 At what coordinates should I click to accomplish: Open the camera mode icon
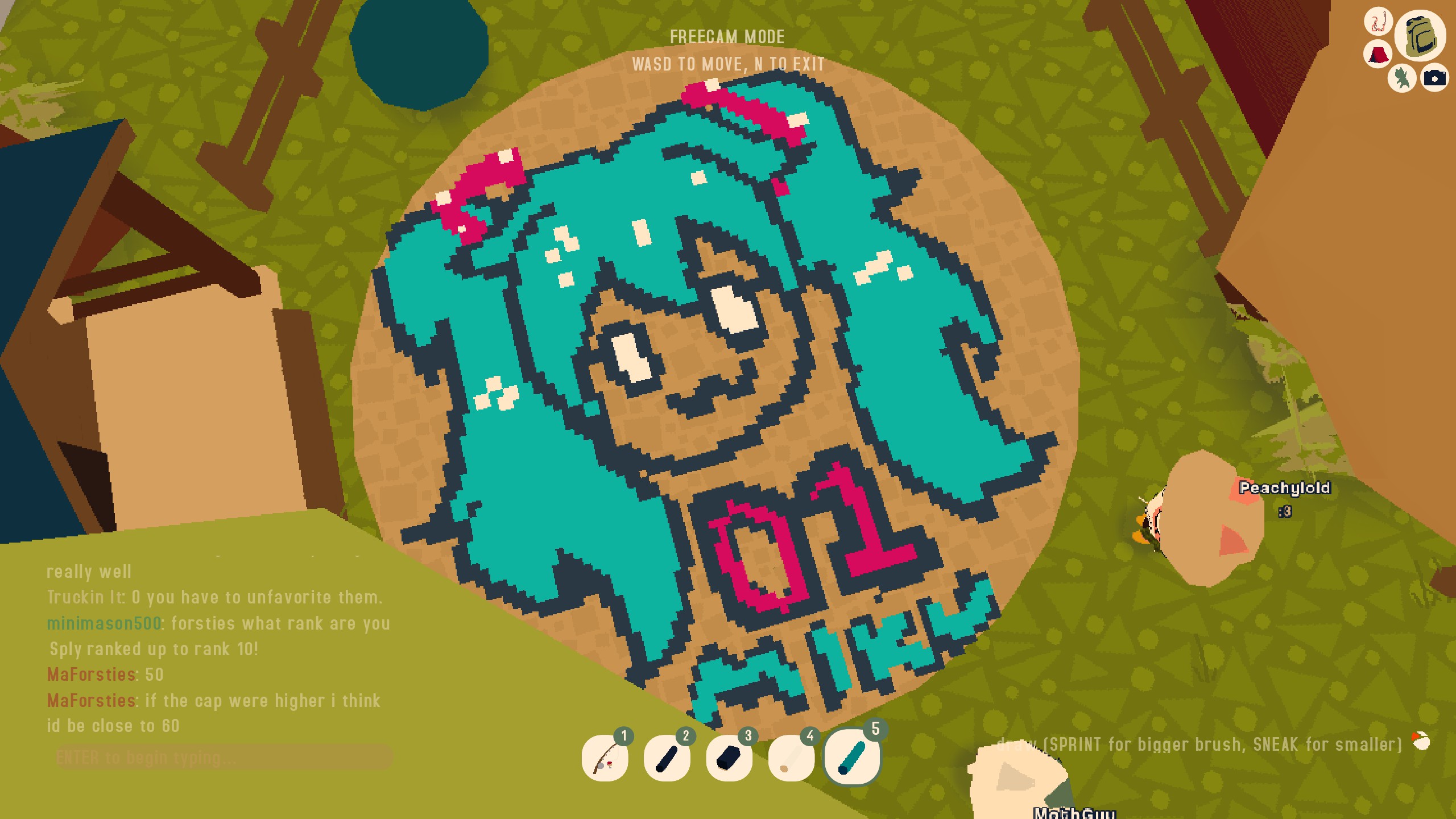(1434, 77)
